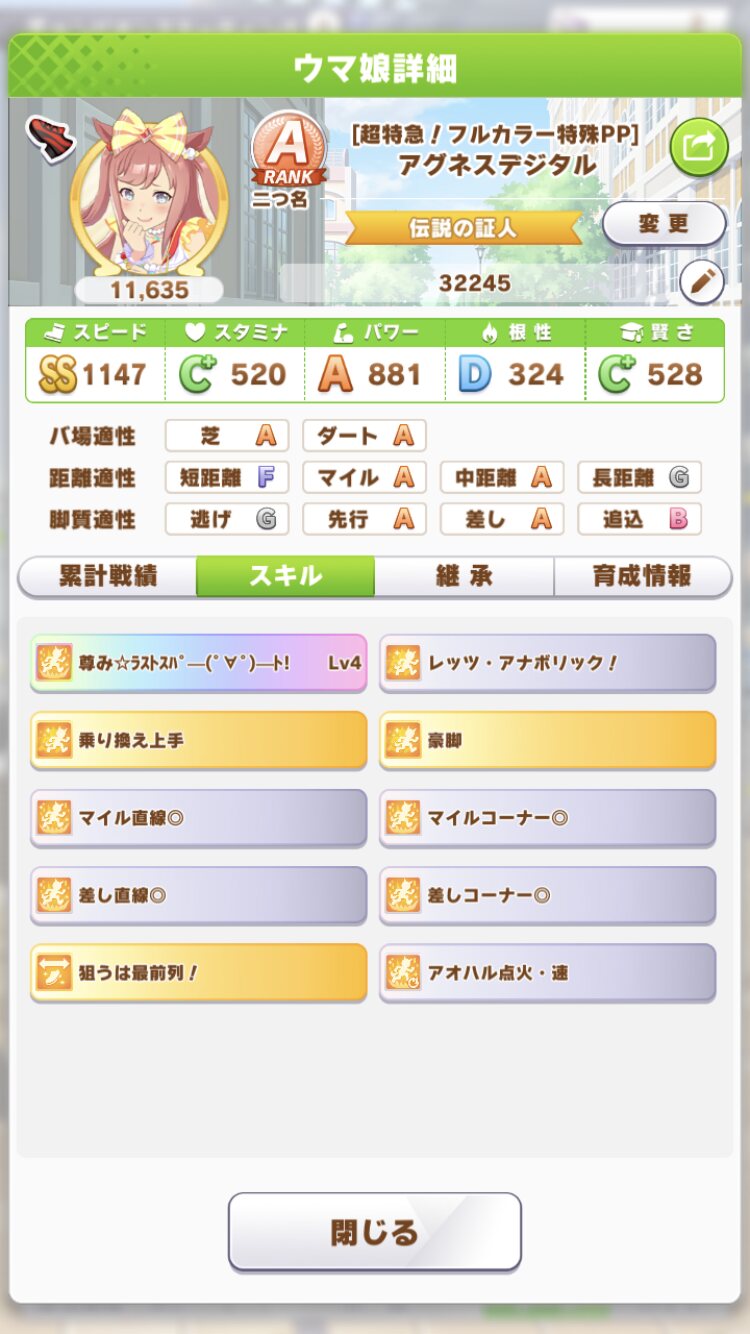
Task: View the 差し直線◎ skill
Action: tap(198, 895)
